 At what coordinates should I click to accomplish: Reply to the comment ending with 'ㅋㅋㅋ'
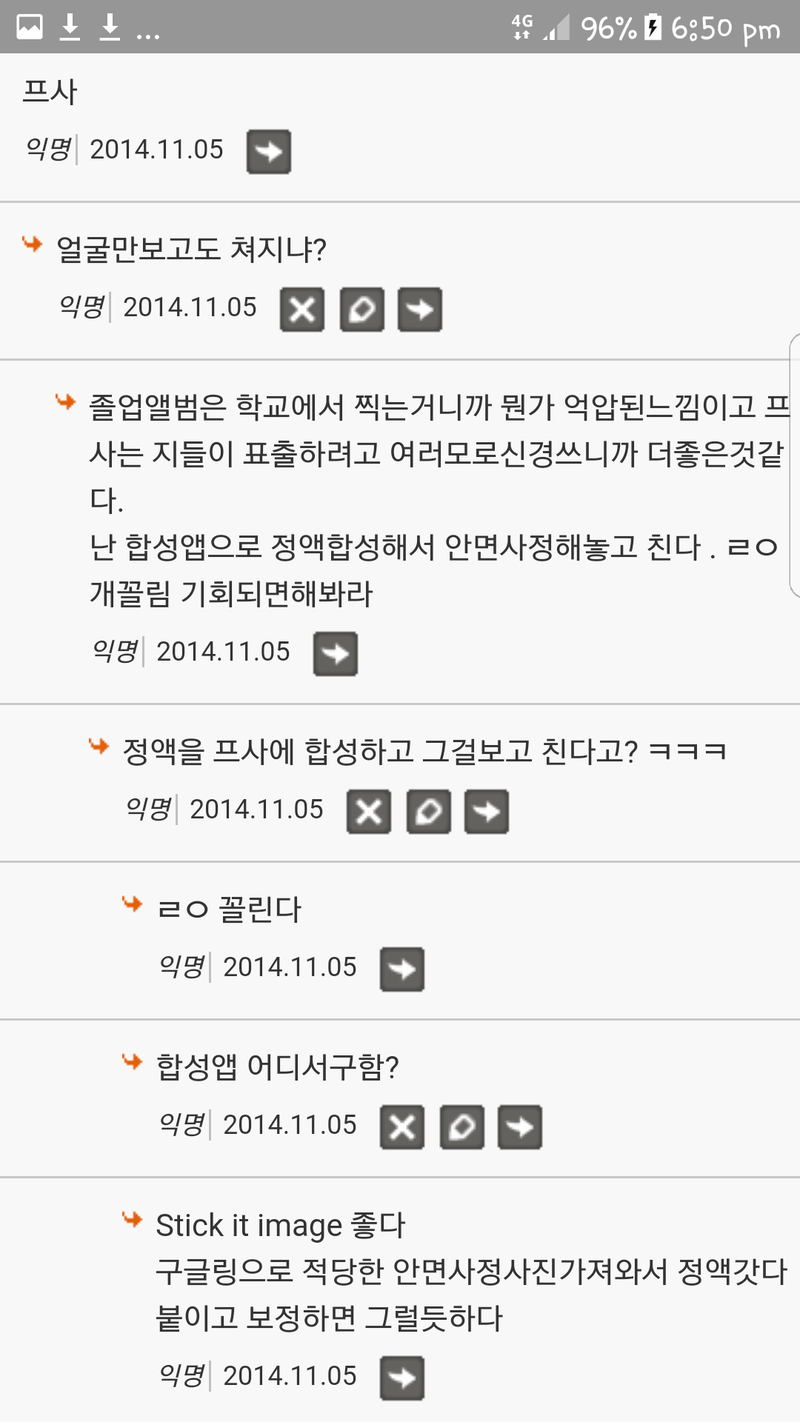click(487, 812)
